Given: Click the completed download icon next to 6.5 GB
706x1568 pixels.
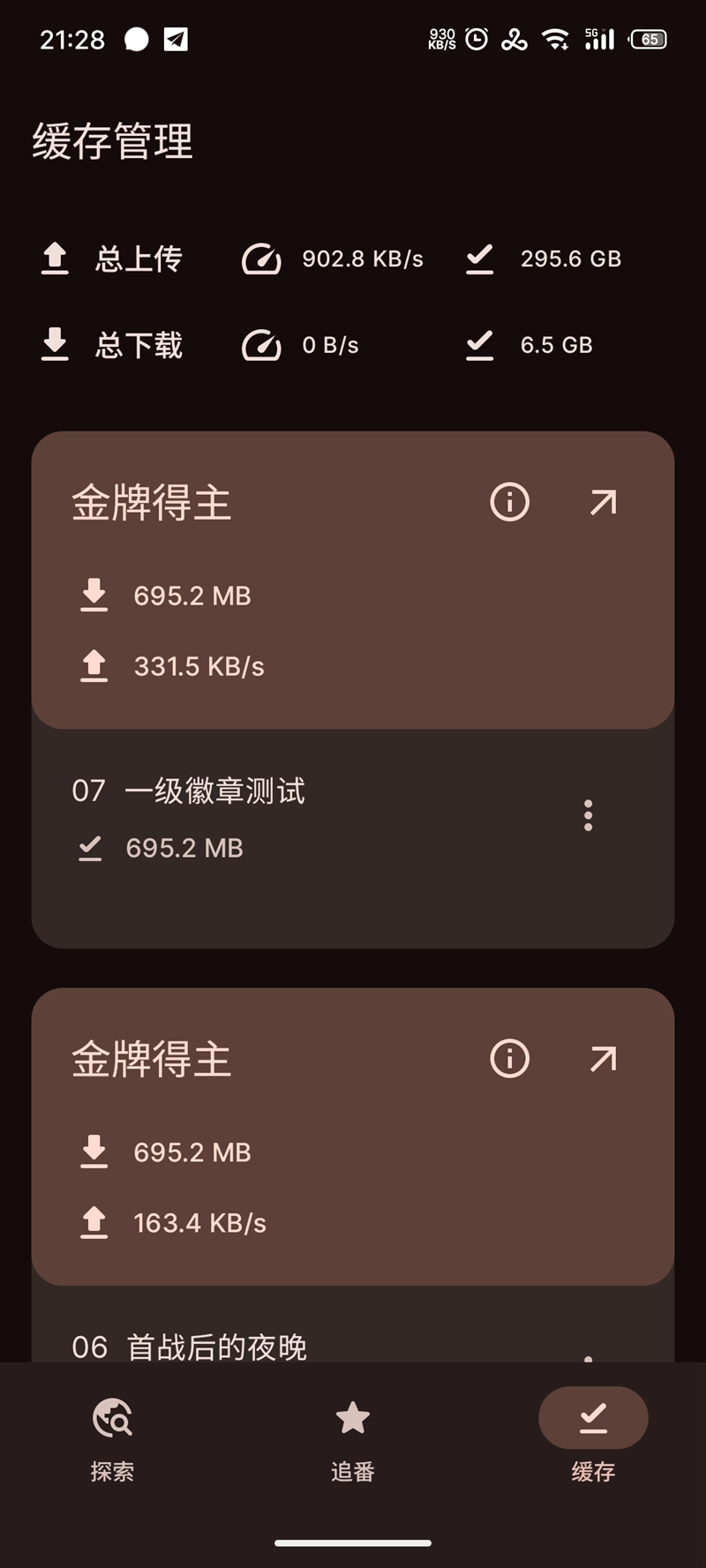Looking at the screenshot, I should tap(479, 345).
